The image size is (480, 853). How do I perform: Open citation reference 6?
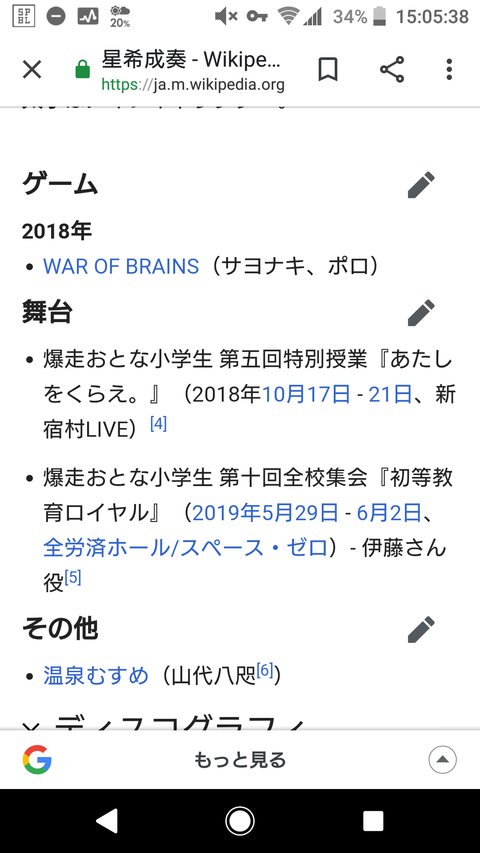point(264,671)
